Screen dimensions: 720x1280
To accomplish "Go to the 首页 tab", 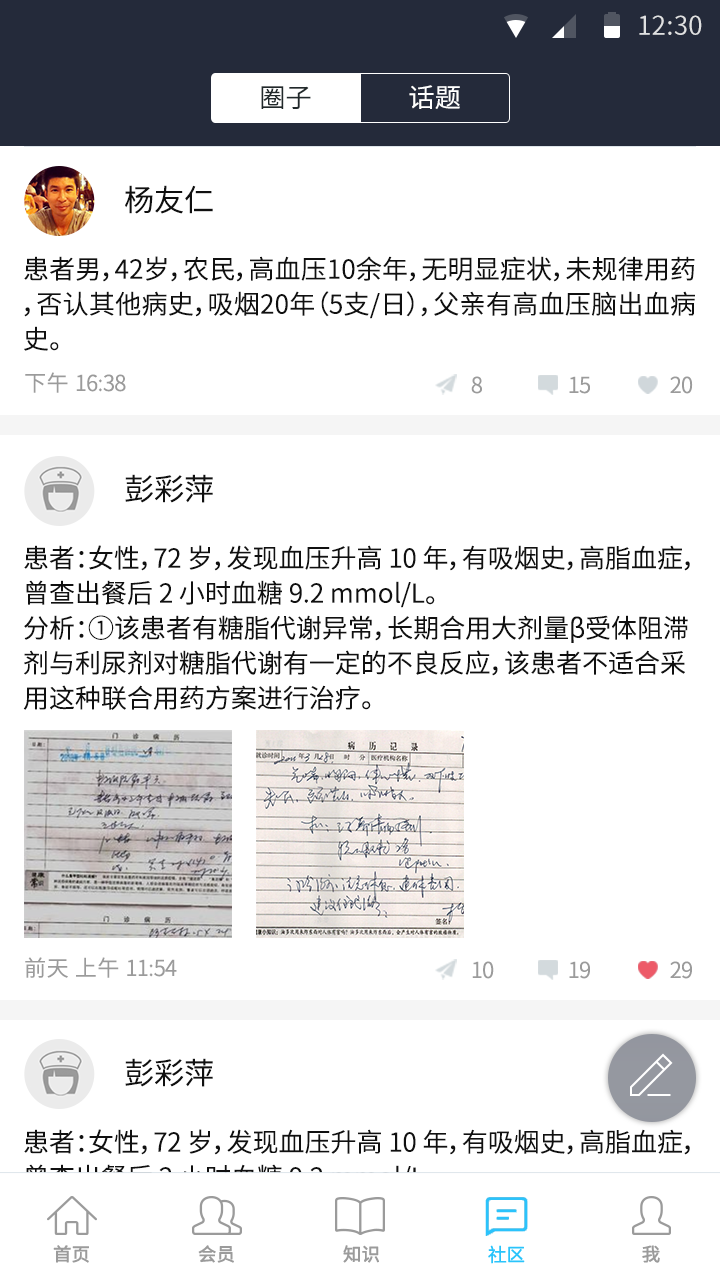I will tap(72, 1228).
